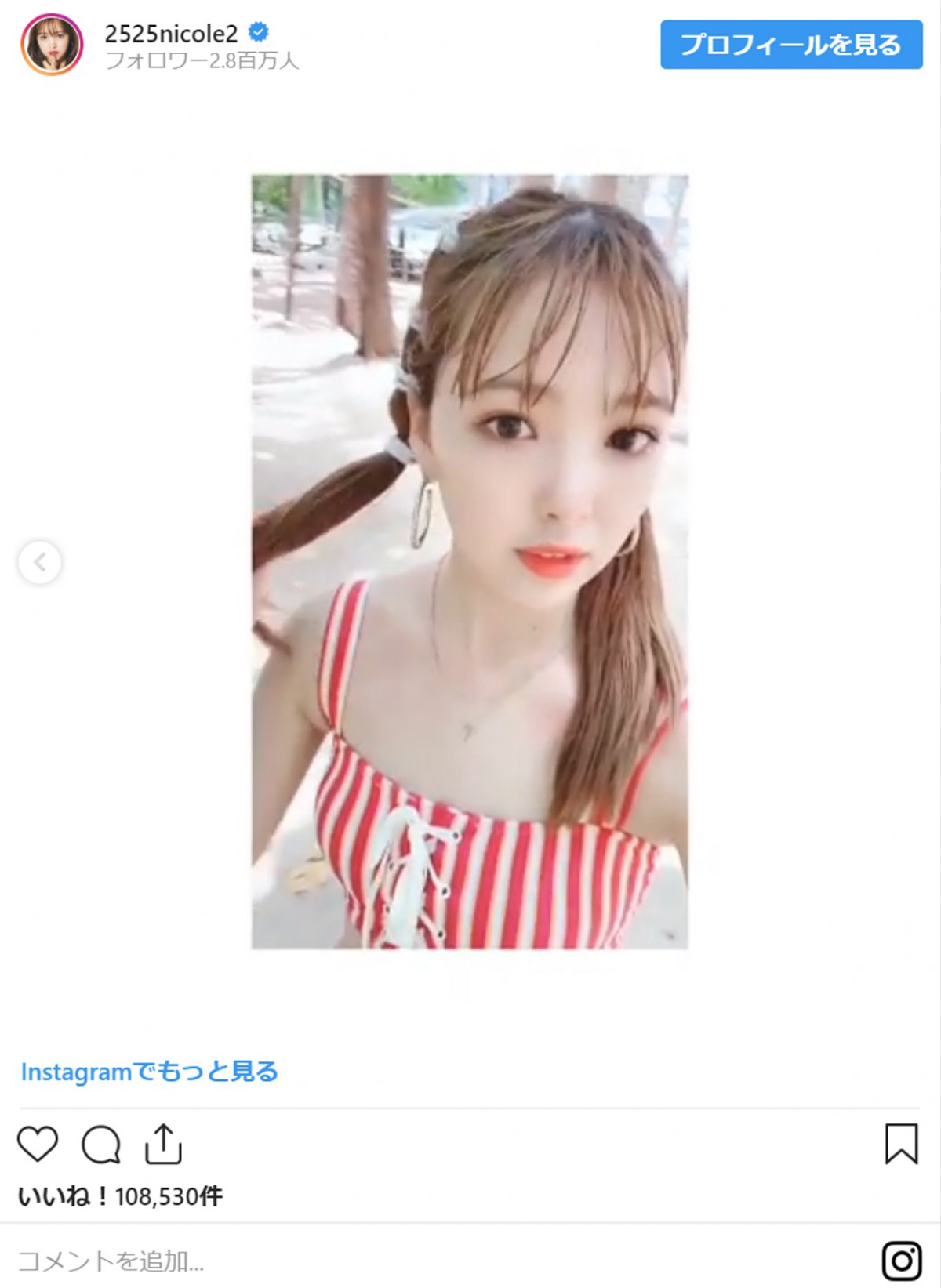This screenshot has height=1288, width=941.
Task: Open the post photo
Action: point(470,561)
